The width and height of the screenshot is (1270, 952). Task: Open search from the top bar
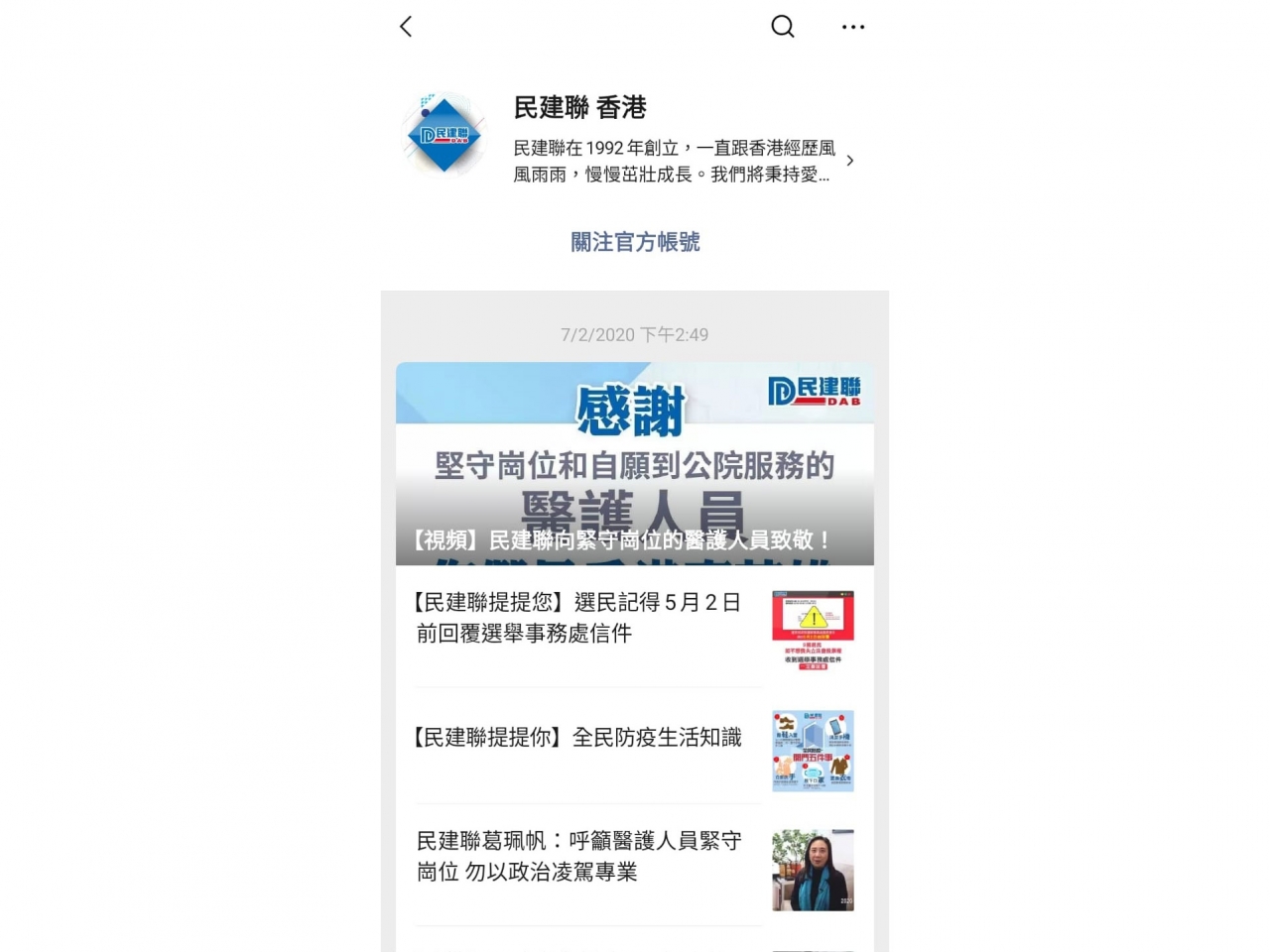[x=783, y=27]
